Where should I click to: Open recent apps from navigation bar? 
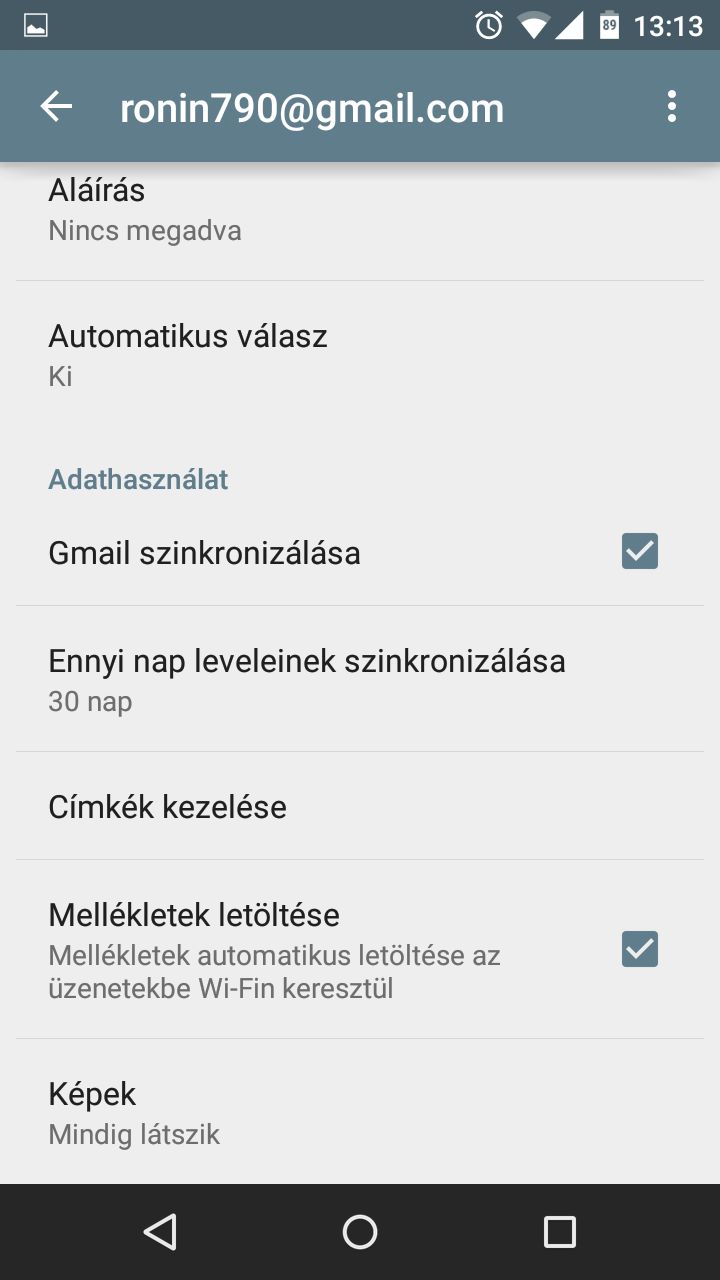coord(559,1232)
